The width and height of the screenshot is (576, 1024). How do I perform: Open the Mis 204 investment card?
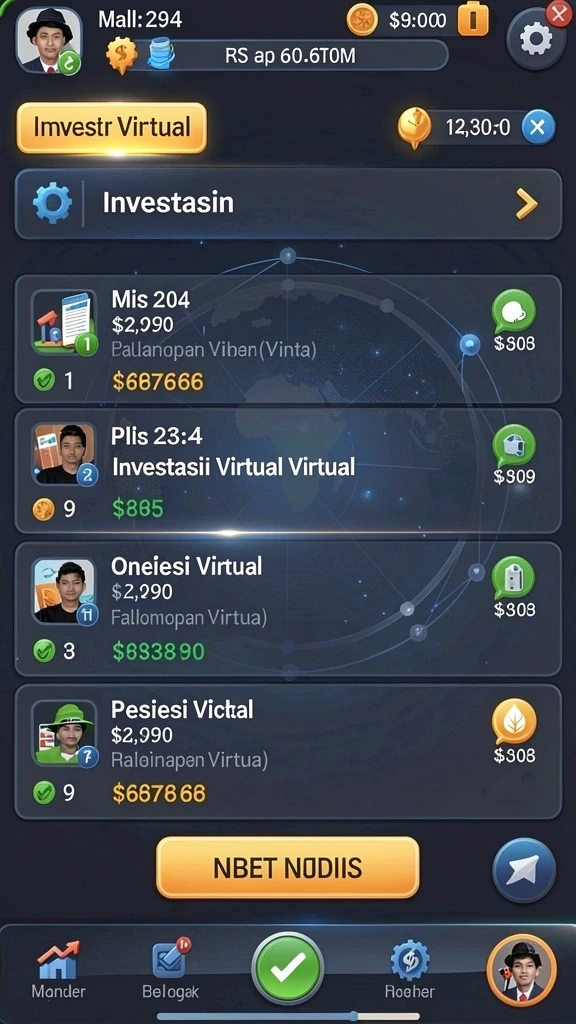point(288,339)
